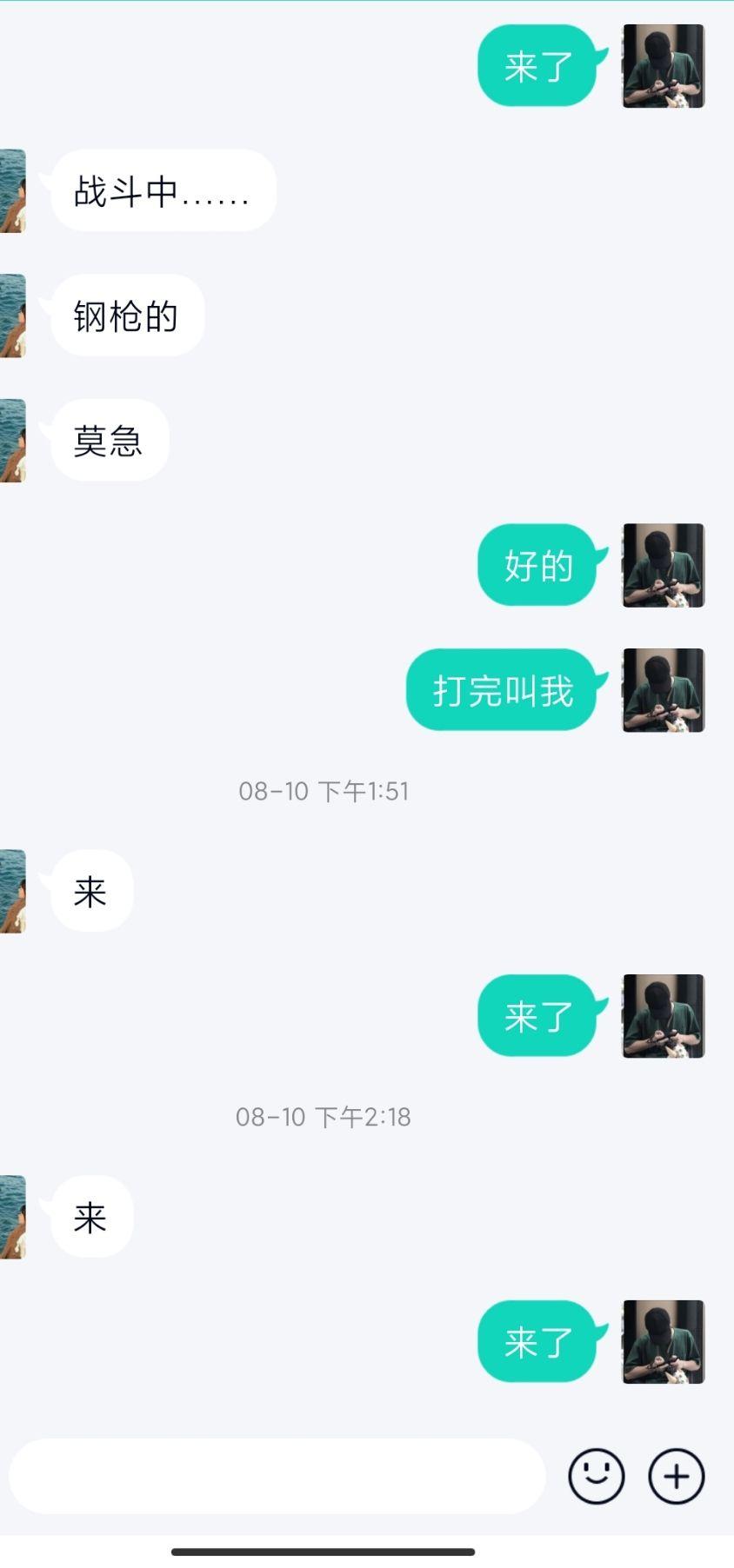Open the plus attachment menu
Viewport: 734px width, 1568px height.
tap(676, 1476)
